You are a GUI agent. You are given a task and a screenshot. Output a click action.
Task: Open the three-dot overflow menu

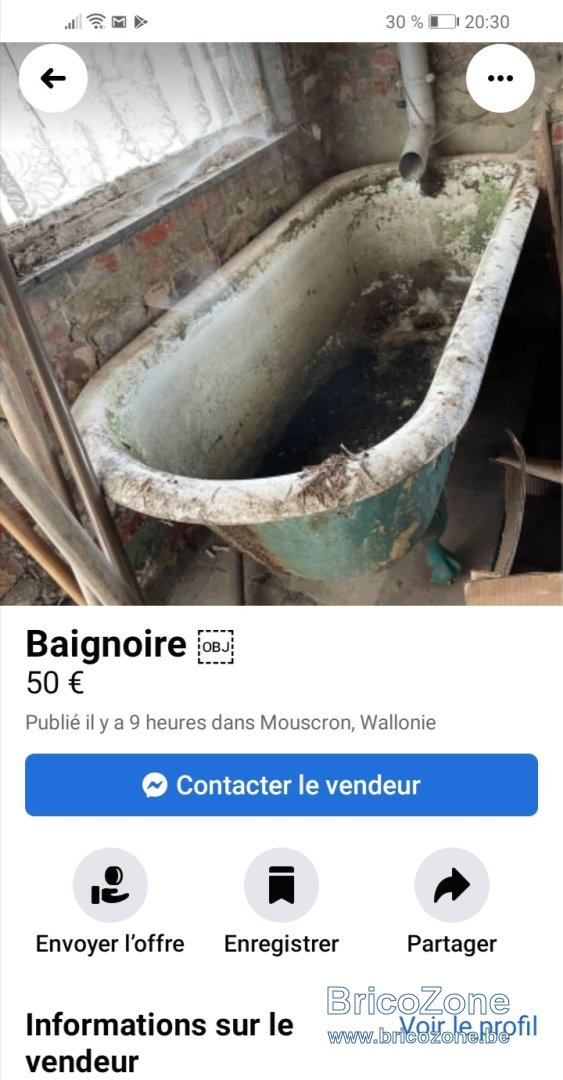500,79
